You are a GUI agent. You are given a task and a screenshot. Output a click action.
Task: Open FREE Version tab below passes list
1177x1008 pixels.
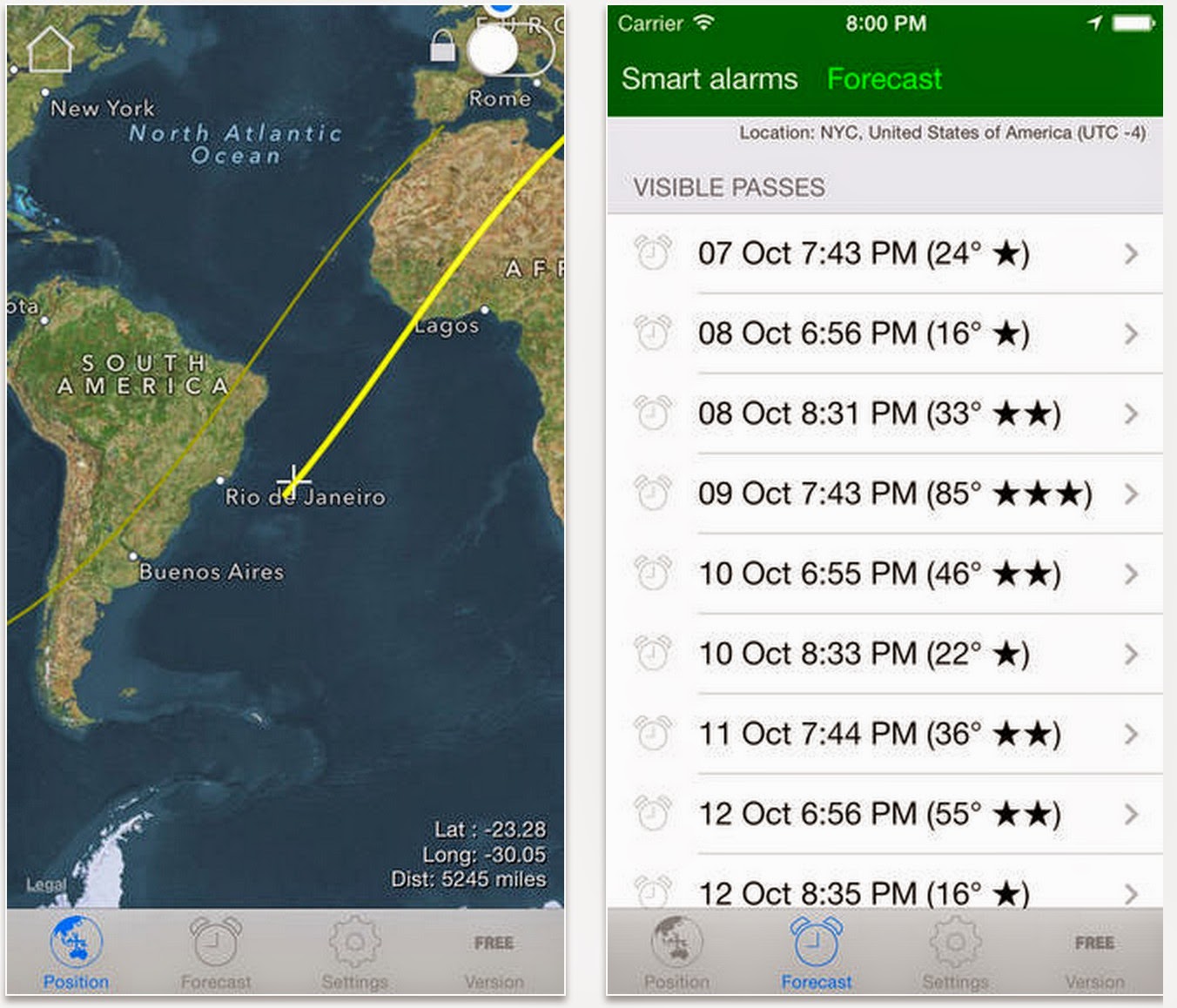point(1094,959)
